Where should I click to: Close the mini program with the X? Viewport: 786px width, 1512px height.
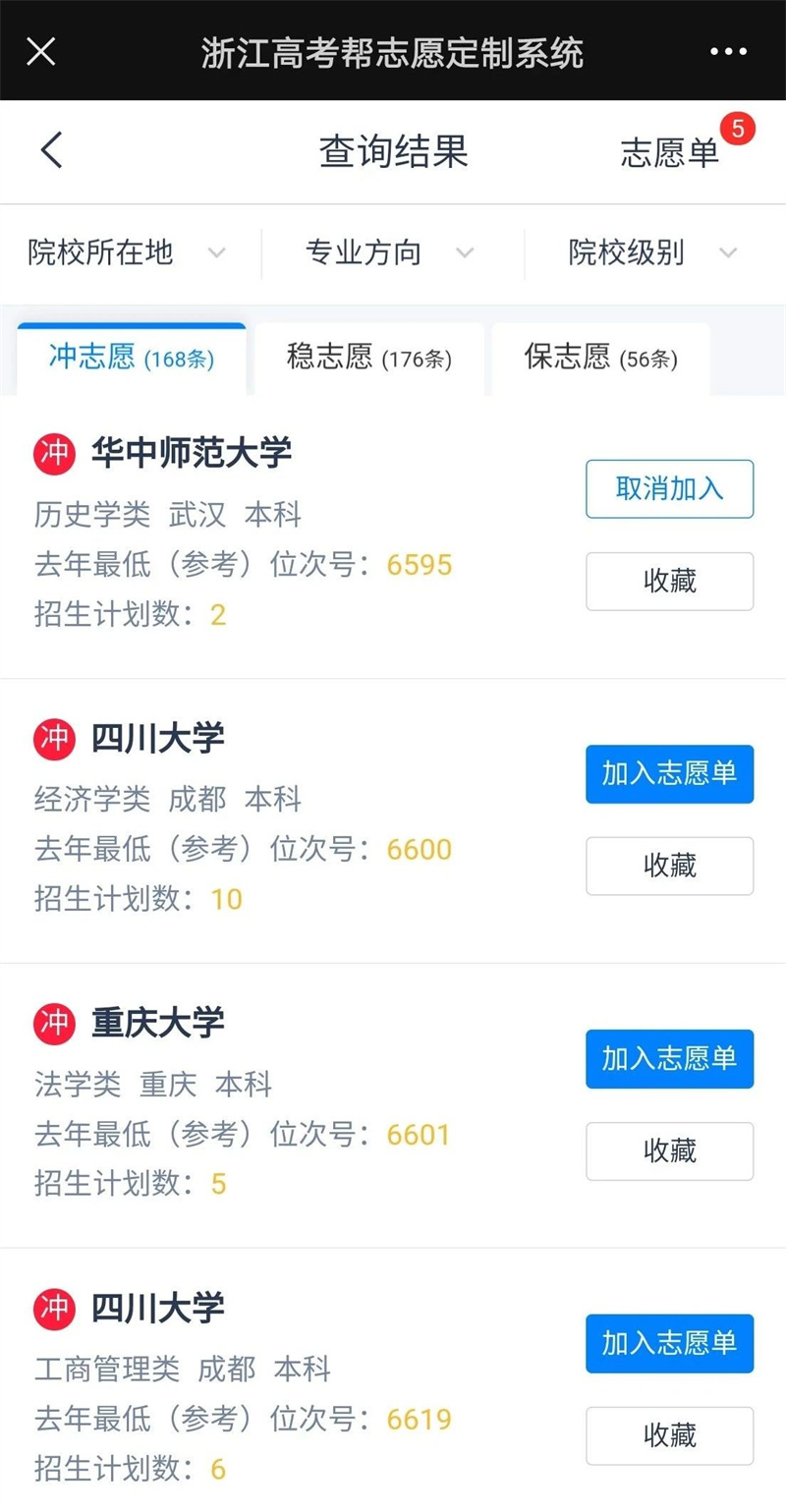(x=40, y=51)
